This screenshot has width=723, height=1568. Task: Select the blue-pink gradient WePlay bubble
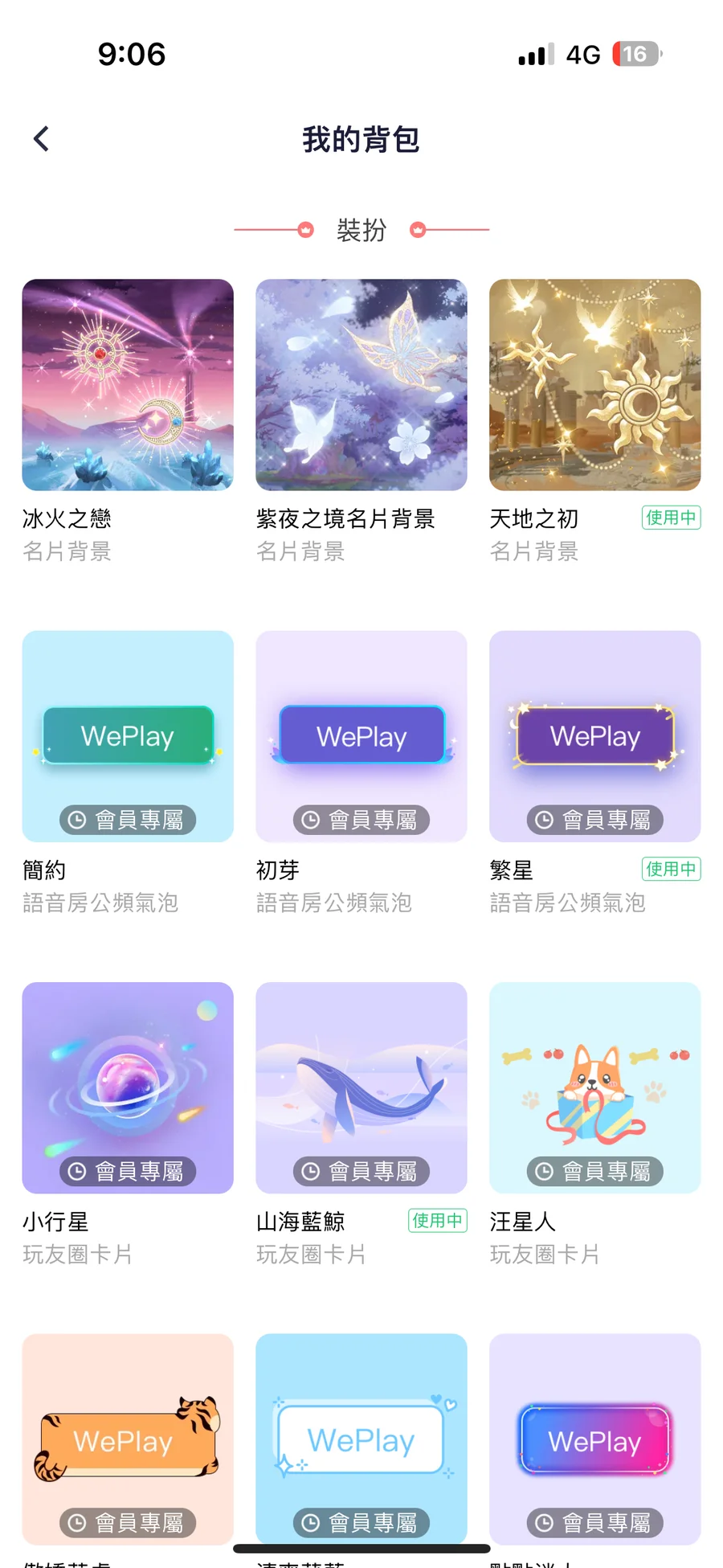coord(594,1439)
